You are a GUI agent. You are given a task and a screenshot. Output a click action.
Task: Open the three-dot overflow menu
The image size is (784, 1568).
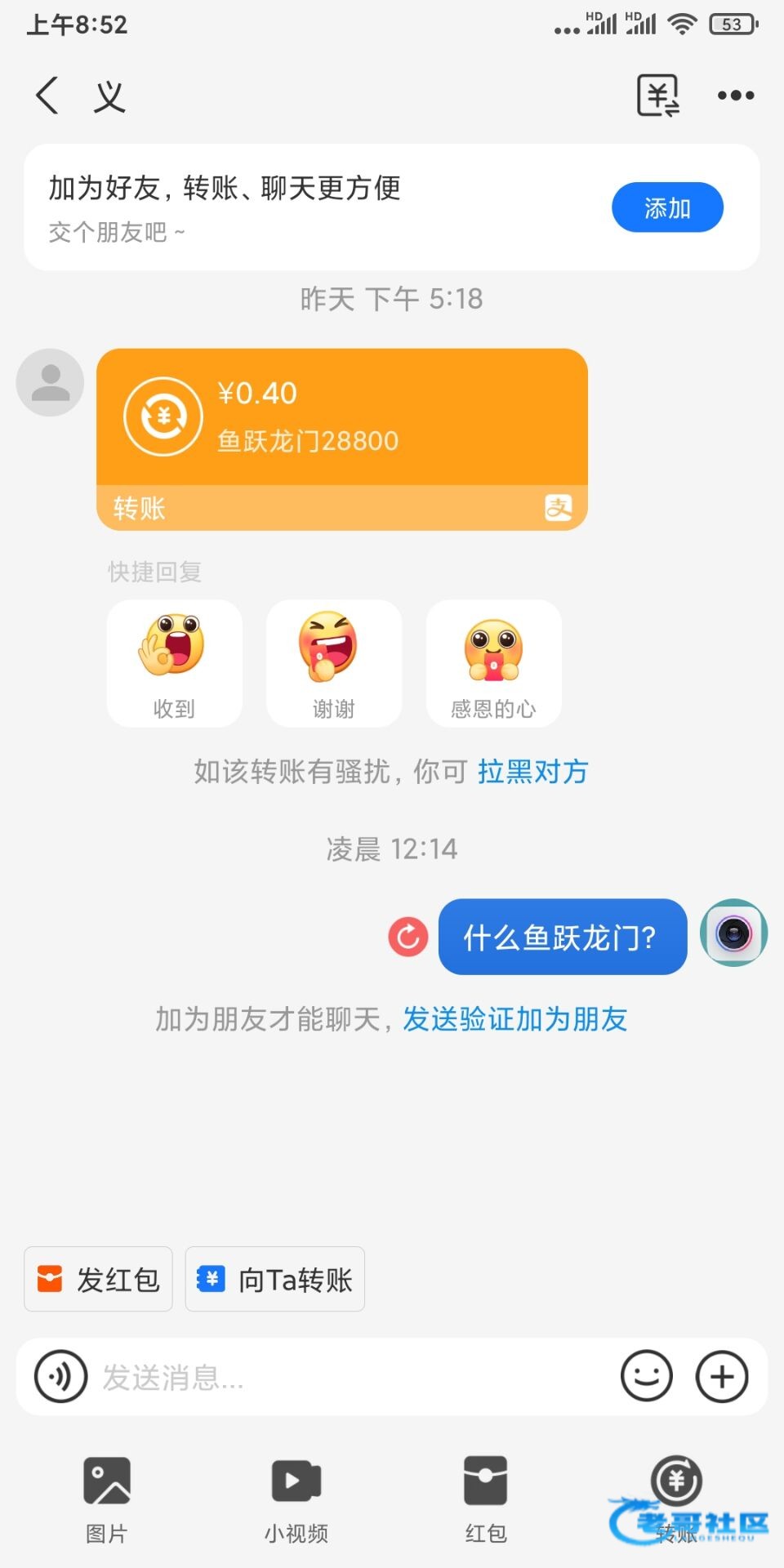(x=735, y=96)
